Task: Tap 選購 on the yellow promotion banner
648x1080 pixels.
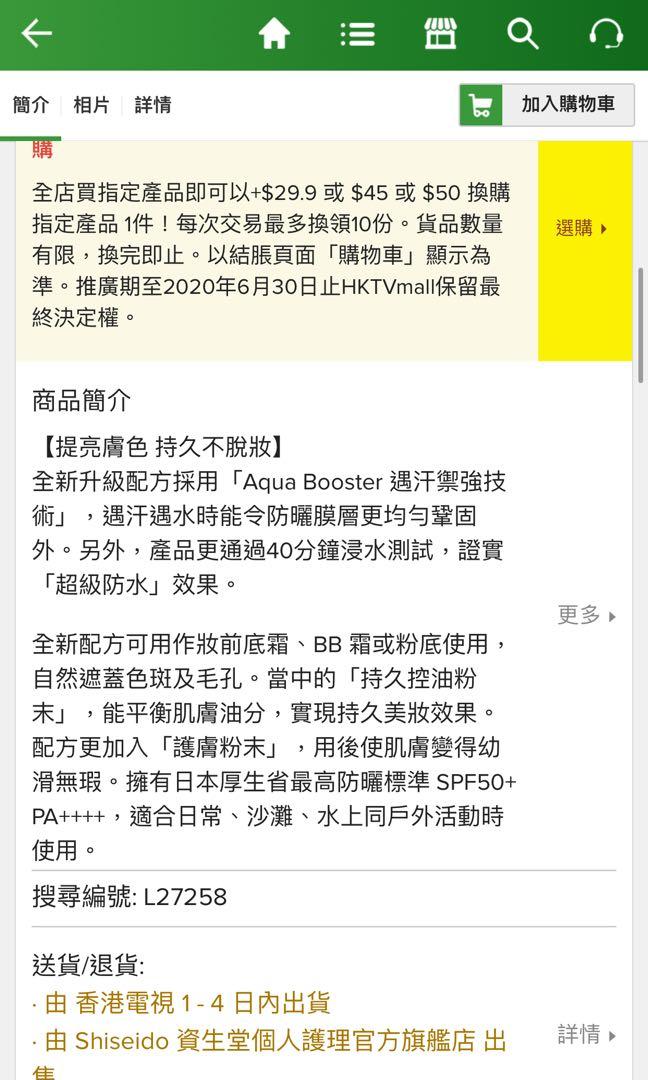Action: (x=582, y=228)
